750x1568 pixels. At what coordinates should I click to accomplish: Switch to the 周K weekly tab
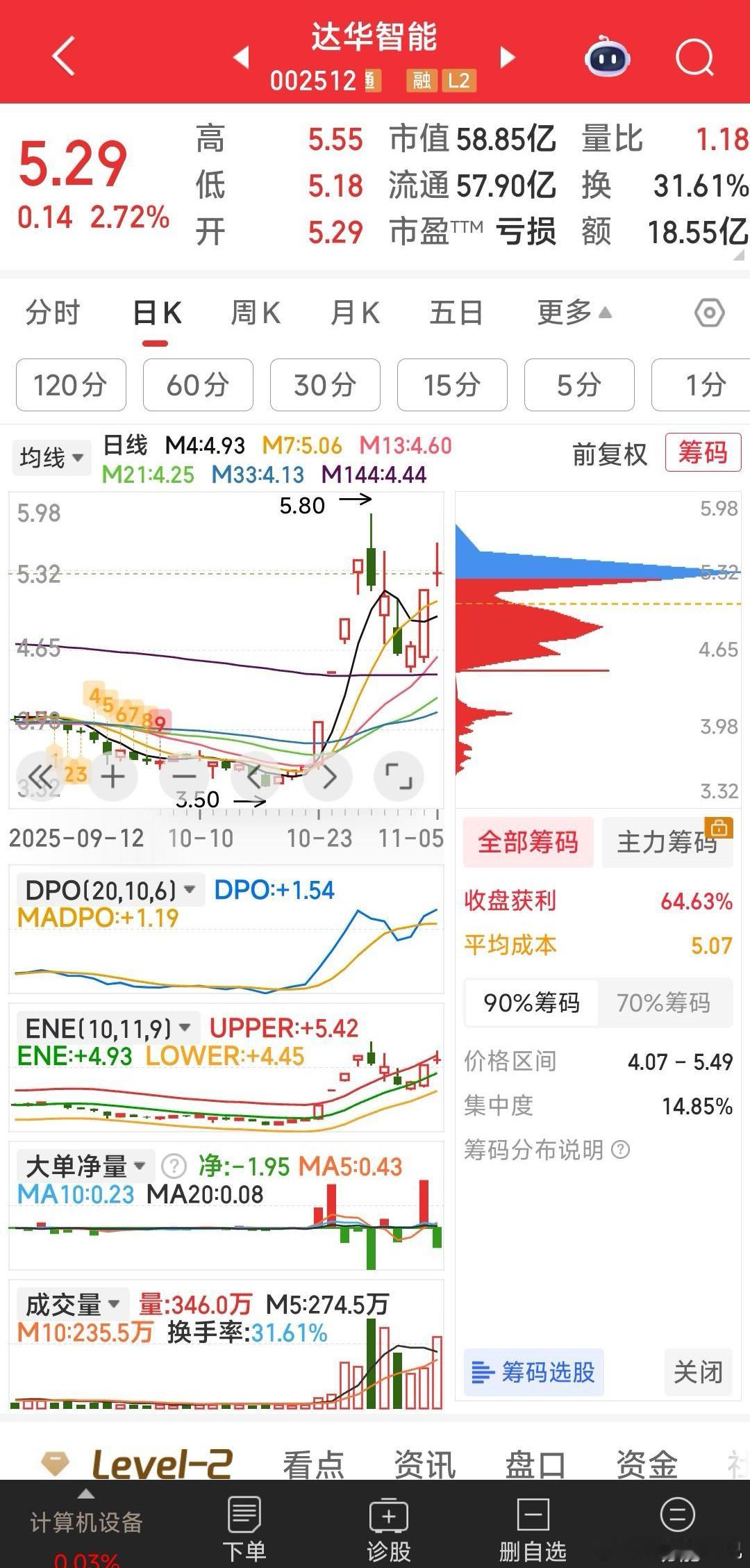pyautogui.click(x=255, y=313)
